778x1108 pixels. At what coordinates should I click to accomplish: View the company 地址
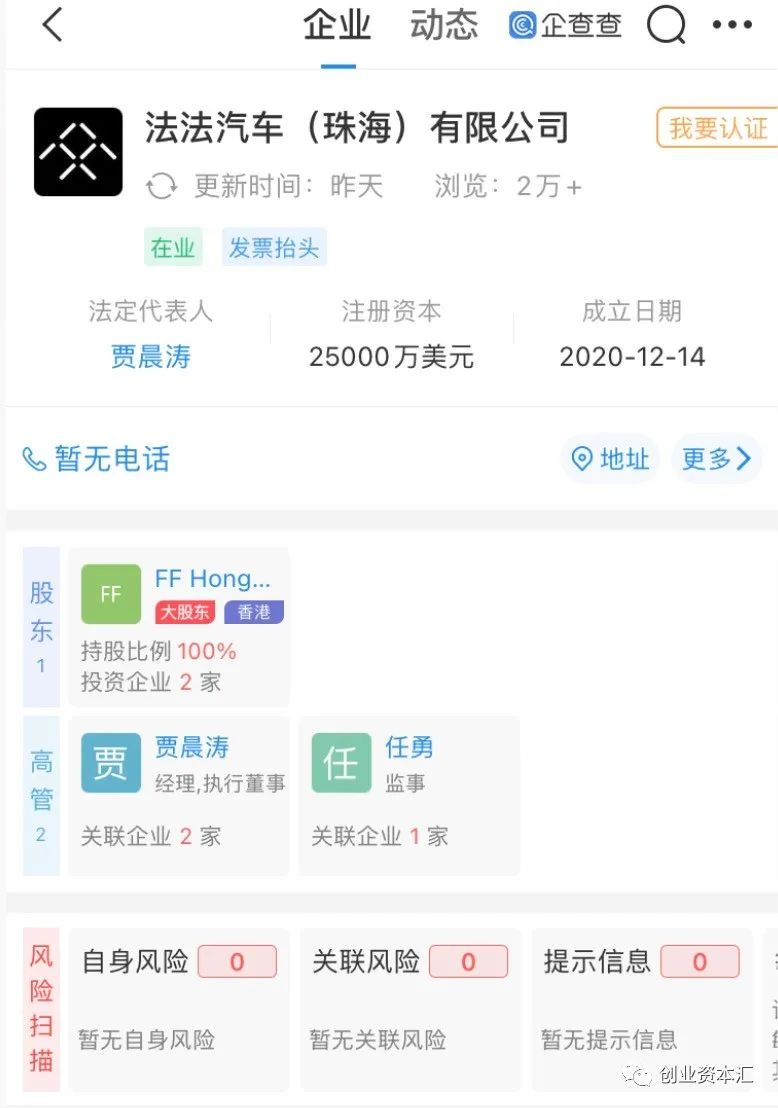610,459
